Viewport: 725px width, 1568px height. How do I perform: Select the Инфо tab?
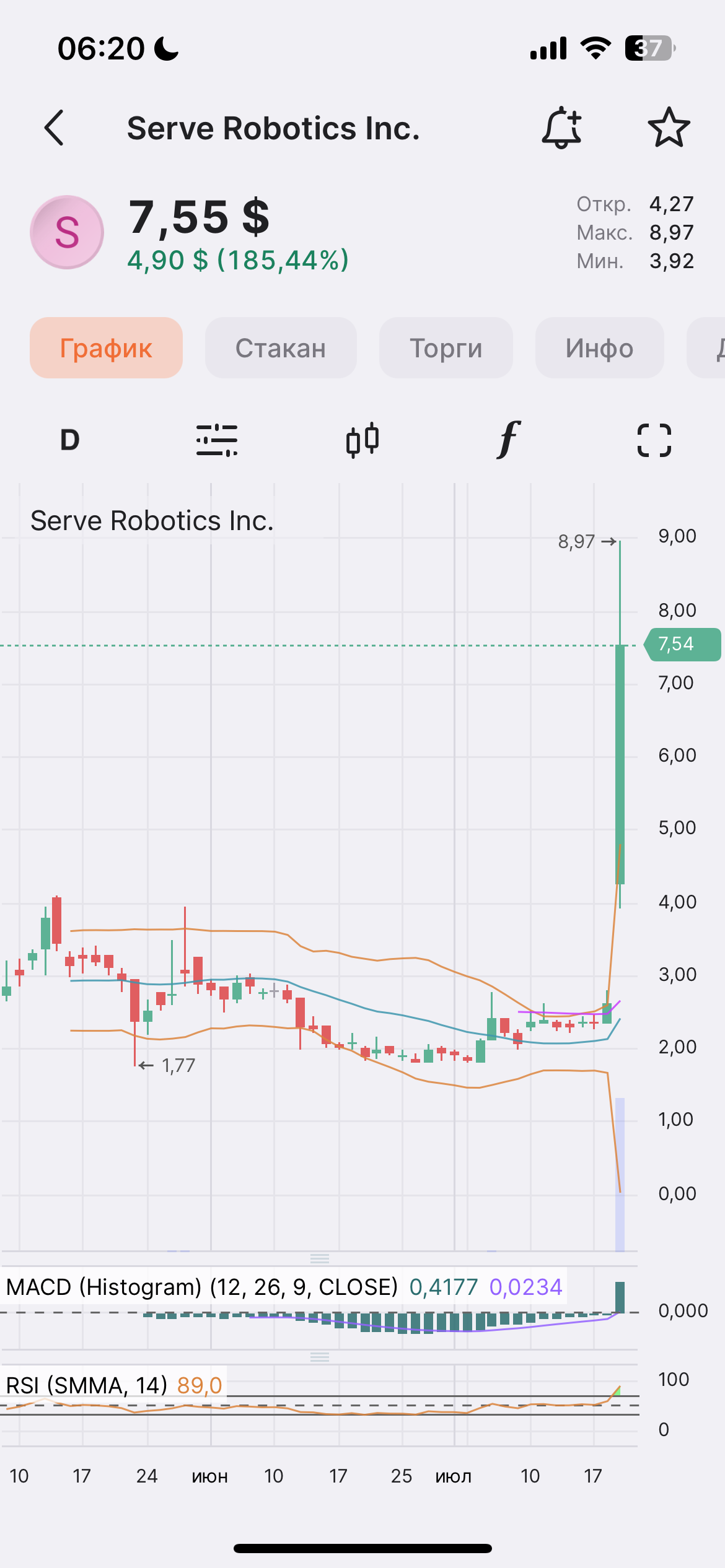click(599, 348)
